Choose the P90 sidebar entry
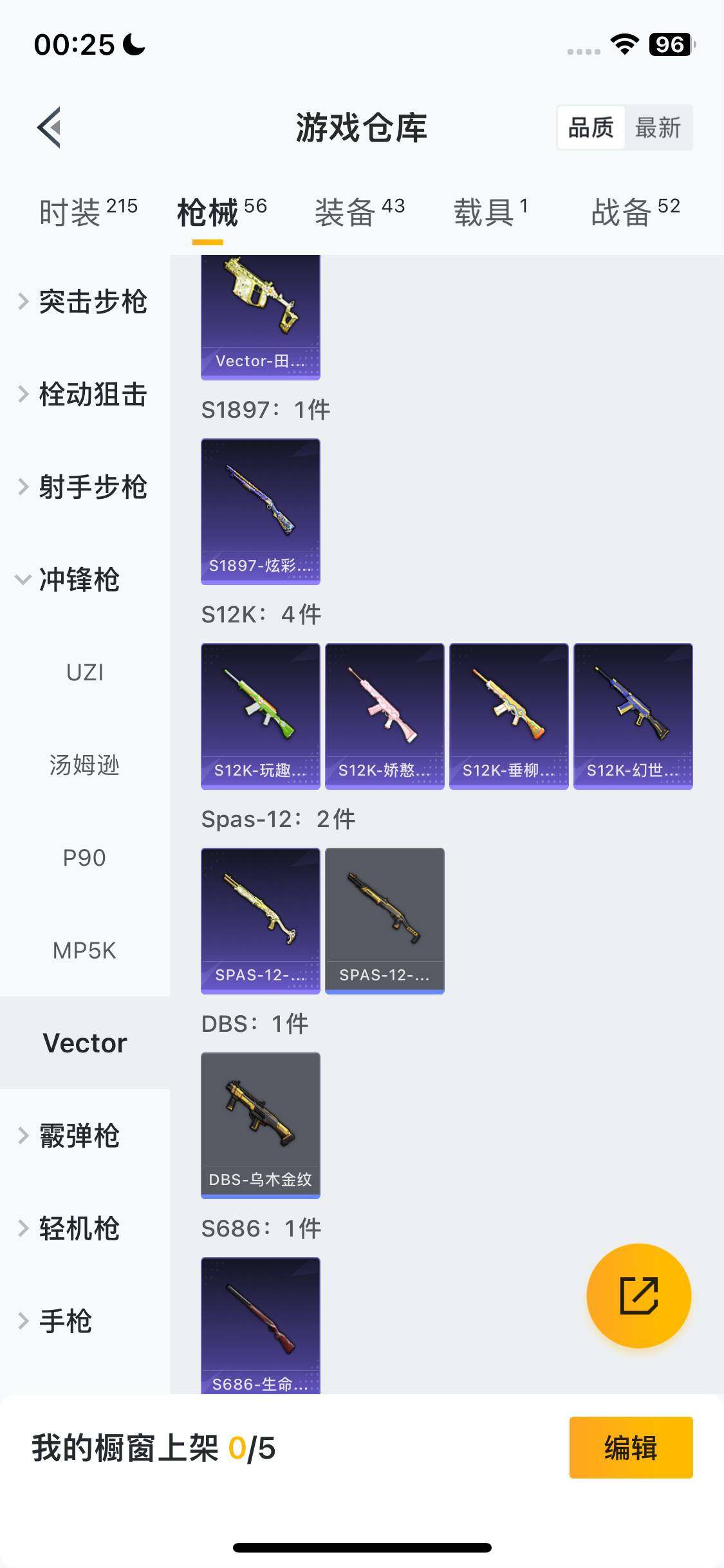 (84, 857)
